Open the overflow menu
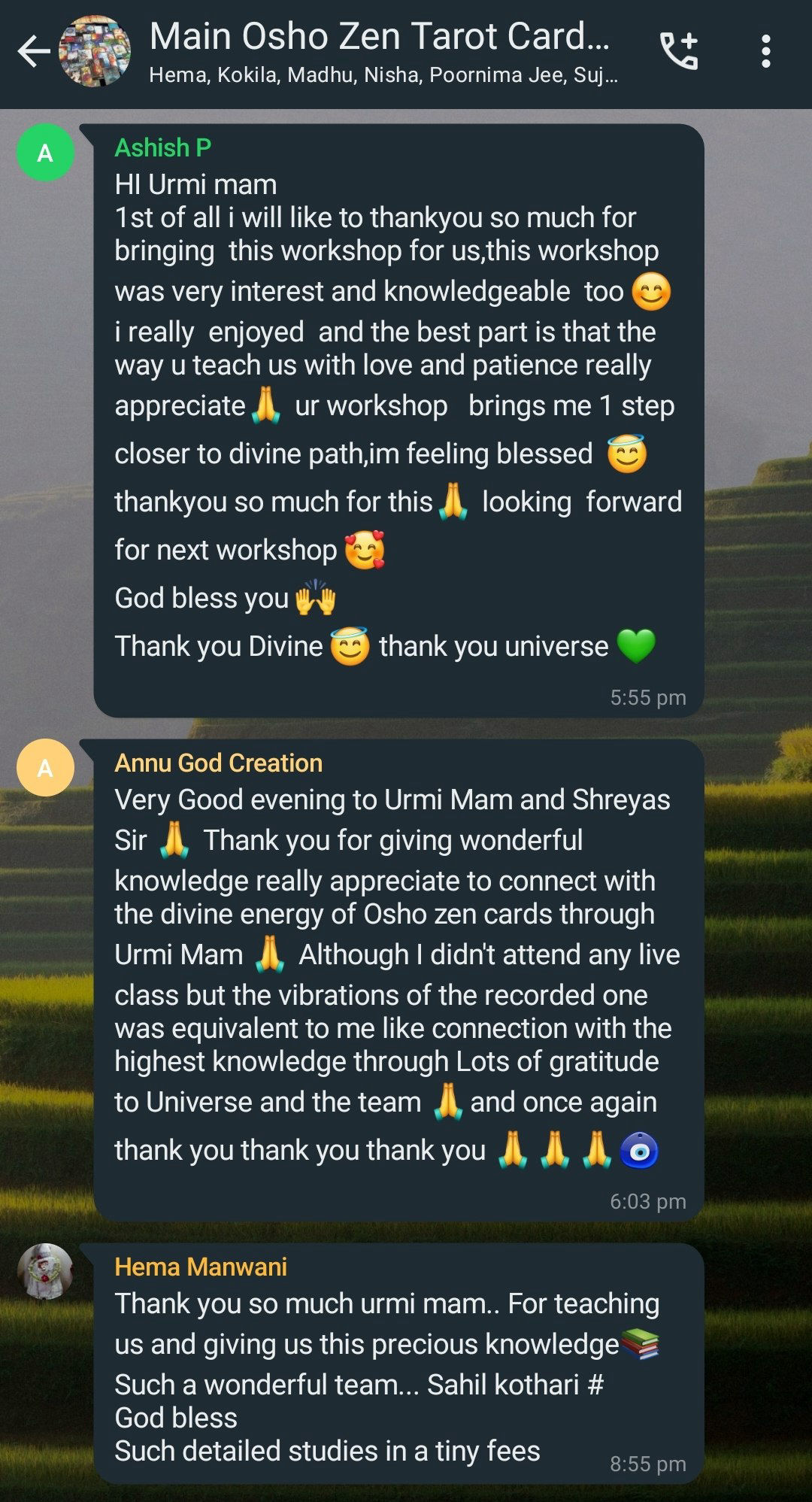Viewport: 812px width, 1502px height. click(x=765, y=52)
